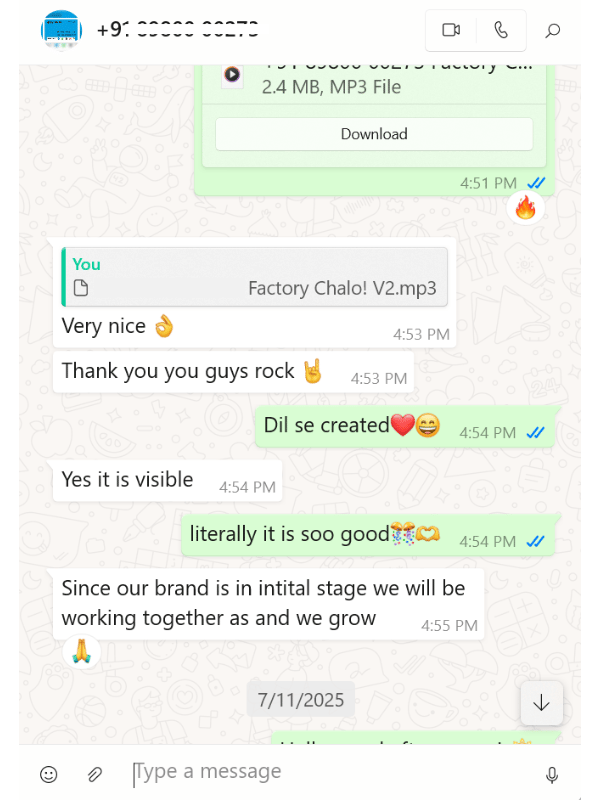The height and width of the screenshot is (800, 600).
Task: Open the quoted Factory Chalo! V2.mp3 reply
Action: click(x=254, y=277)
